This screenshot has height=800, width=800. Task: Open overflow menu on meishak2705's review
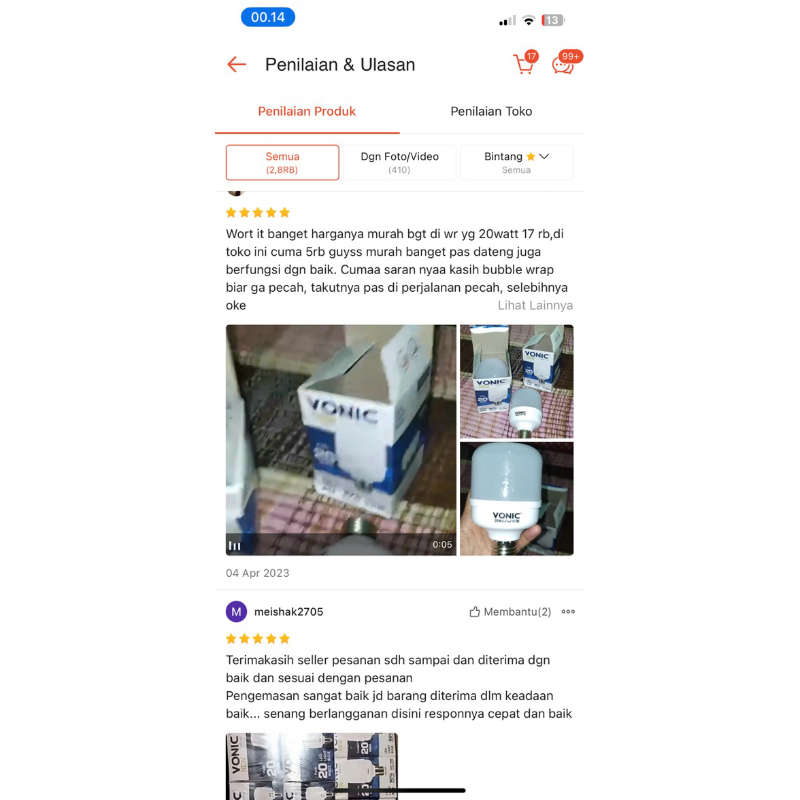[x=568, y=612]
